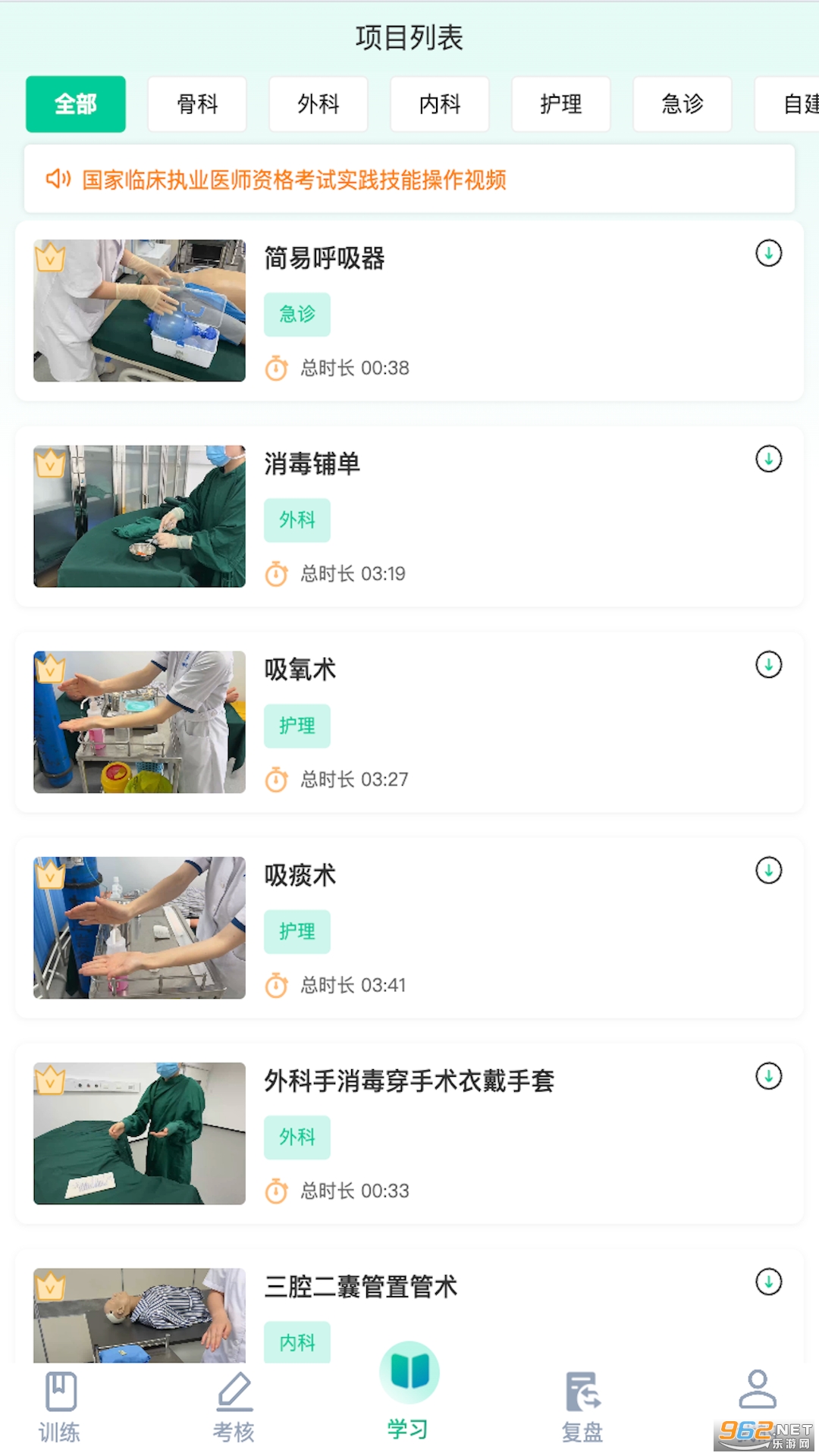Image resolution: width=819 pixels, height=1456 pixels.
Task: Show the 护理 category projects
Action: coord(561,104)
